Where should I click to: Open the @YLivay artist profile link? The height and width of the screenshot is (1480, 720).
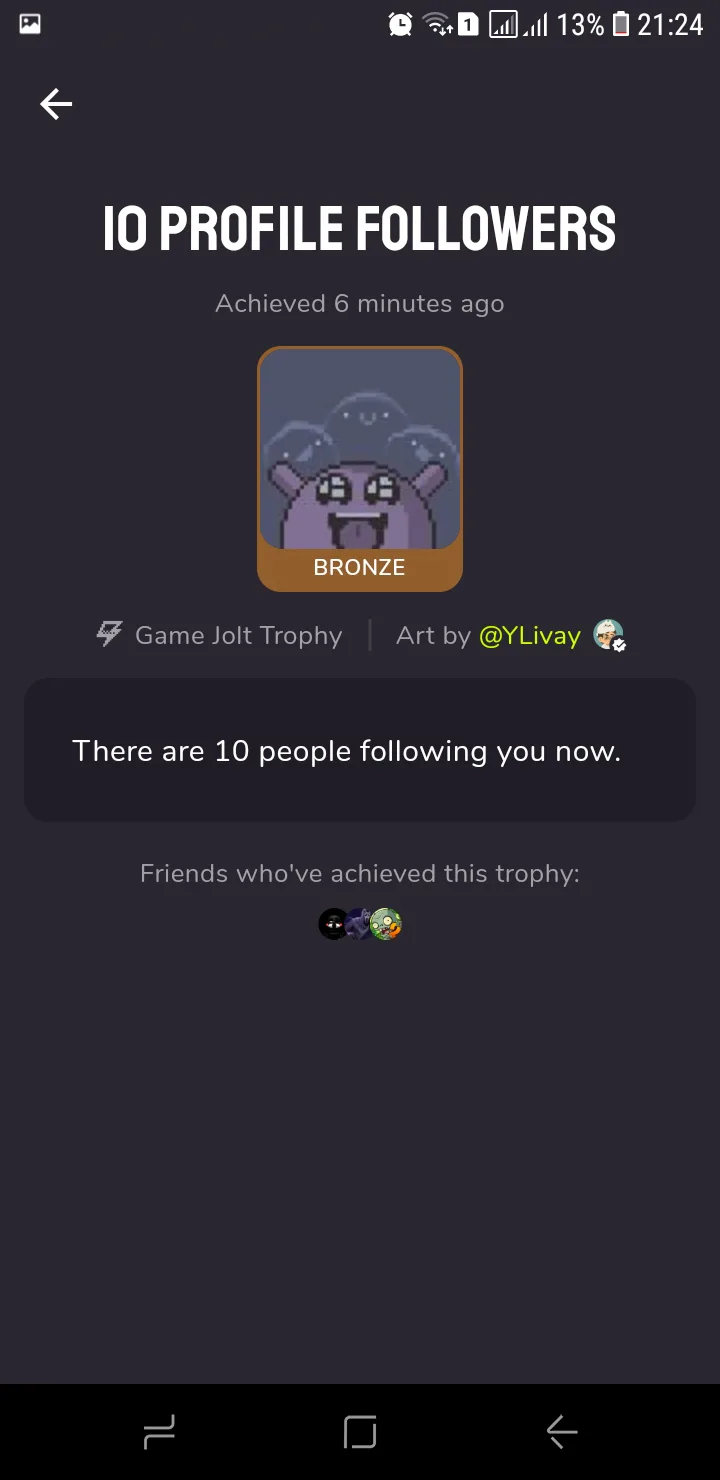pos(530,636)
